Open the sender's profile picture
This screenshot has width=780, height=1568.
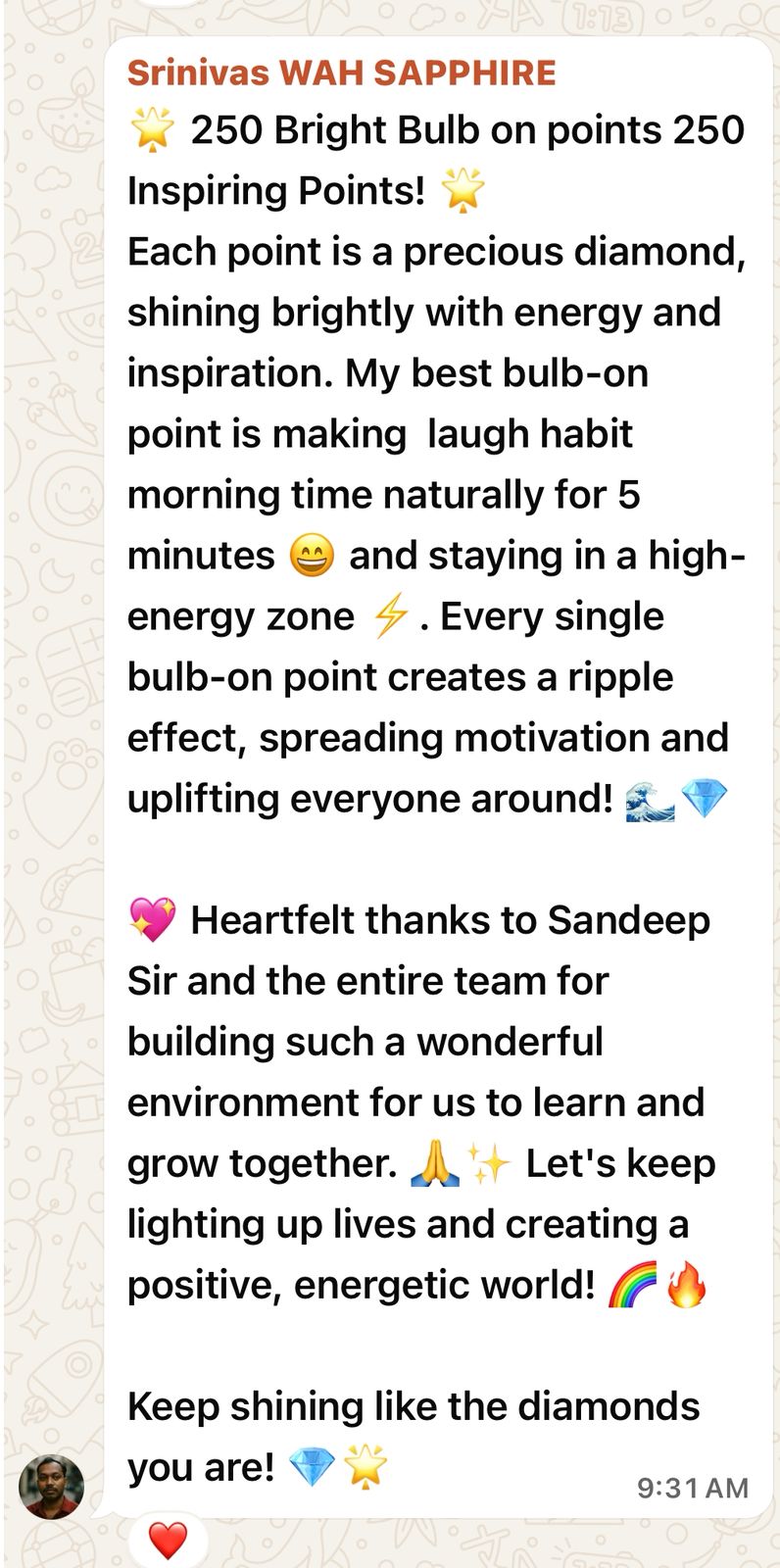point(51,1486)
